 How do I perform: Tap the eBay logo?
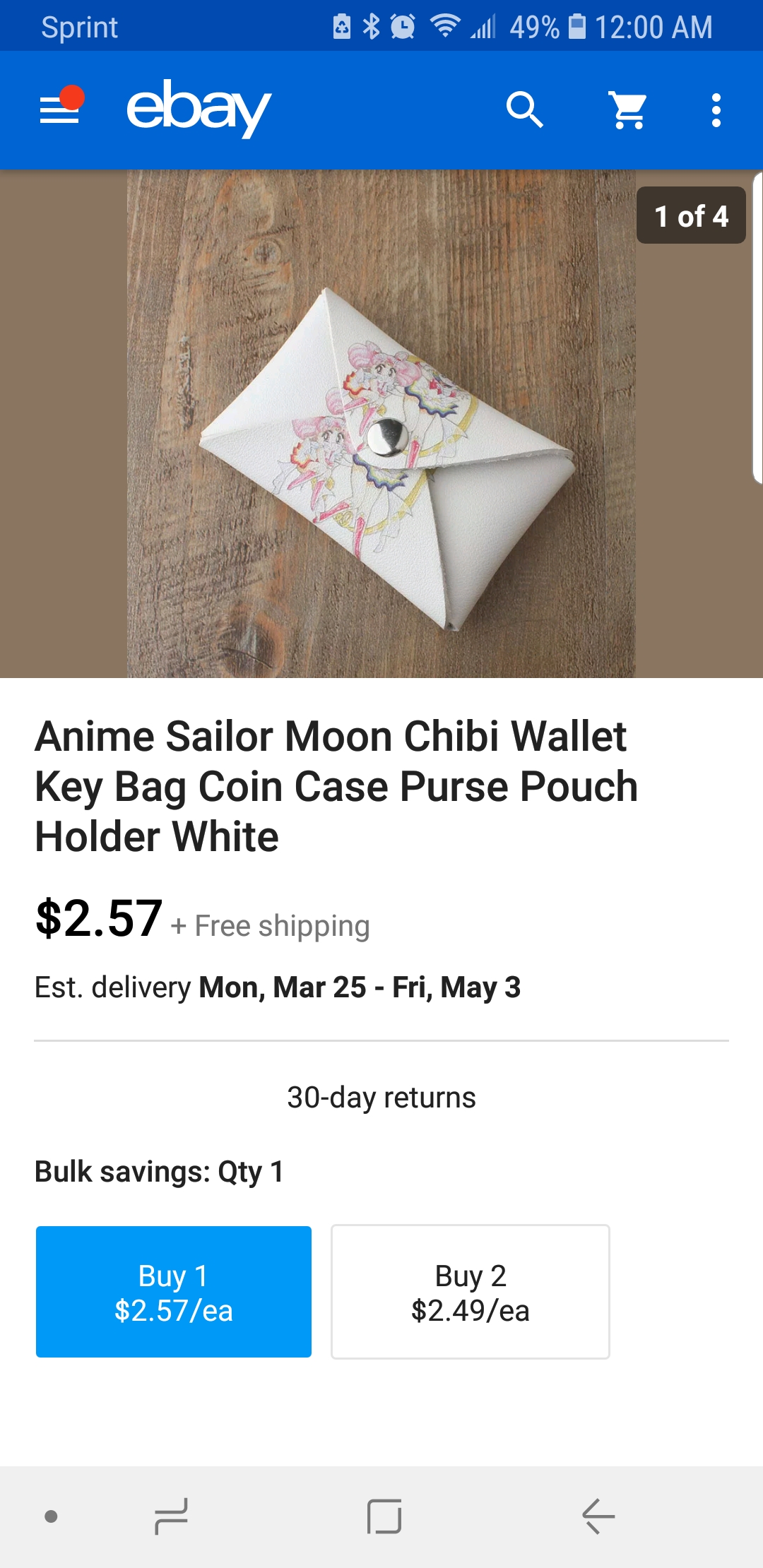tap(199, 108)
